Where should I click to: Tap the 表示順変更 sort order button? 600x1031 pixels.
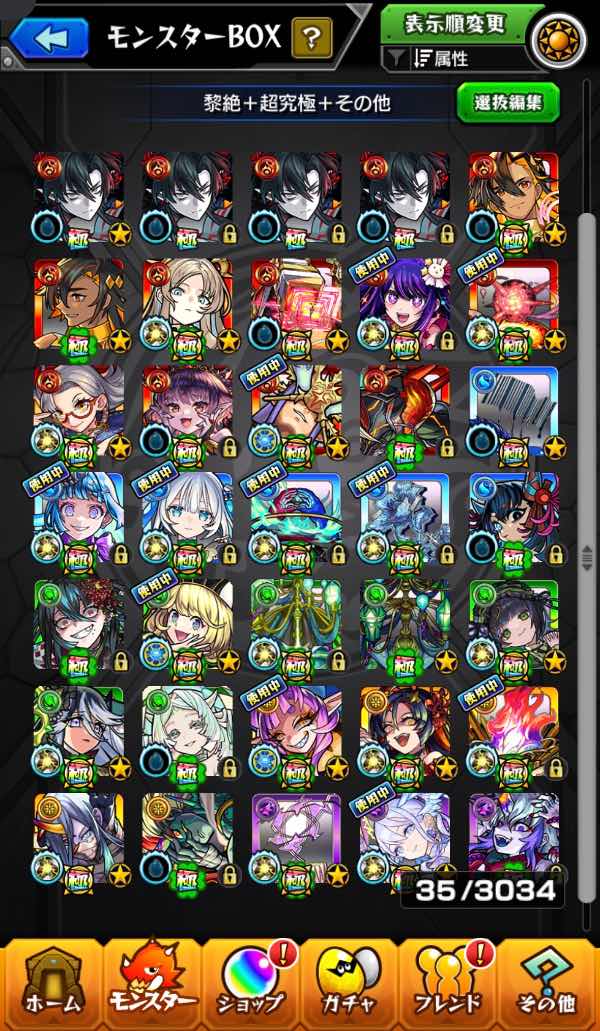tap(463, 24)
